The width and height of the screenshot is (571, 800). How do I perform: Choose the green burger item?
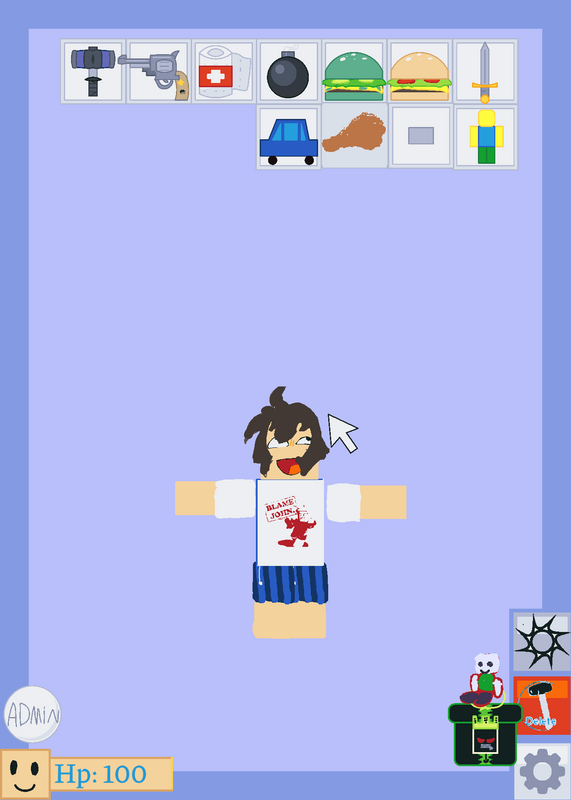[354, 71]
